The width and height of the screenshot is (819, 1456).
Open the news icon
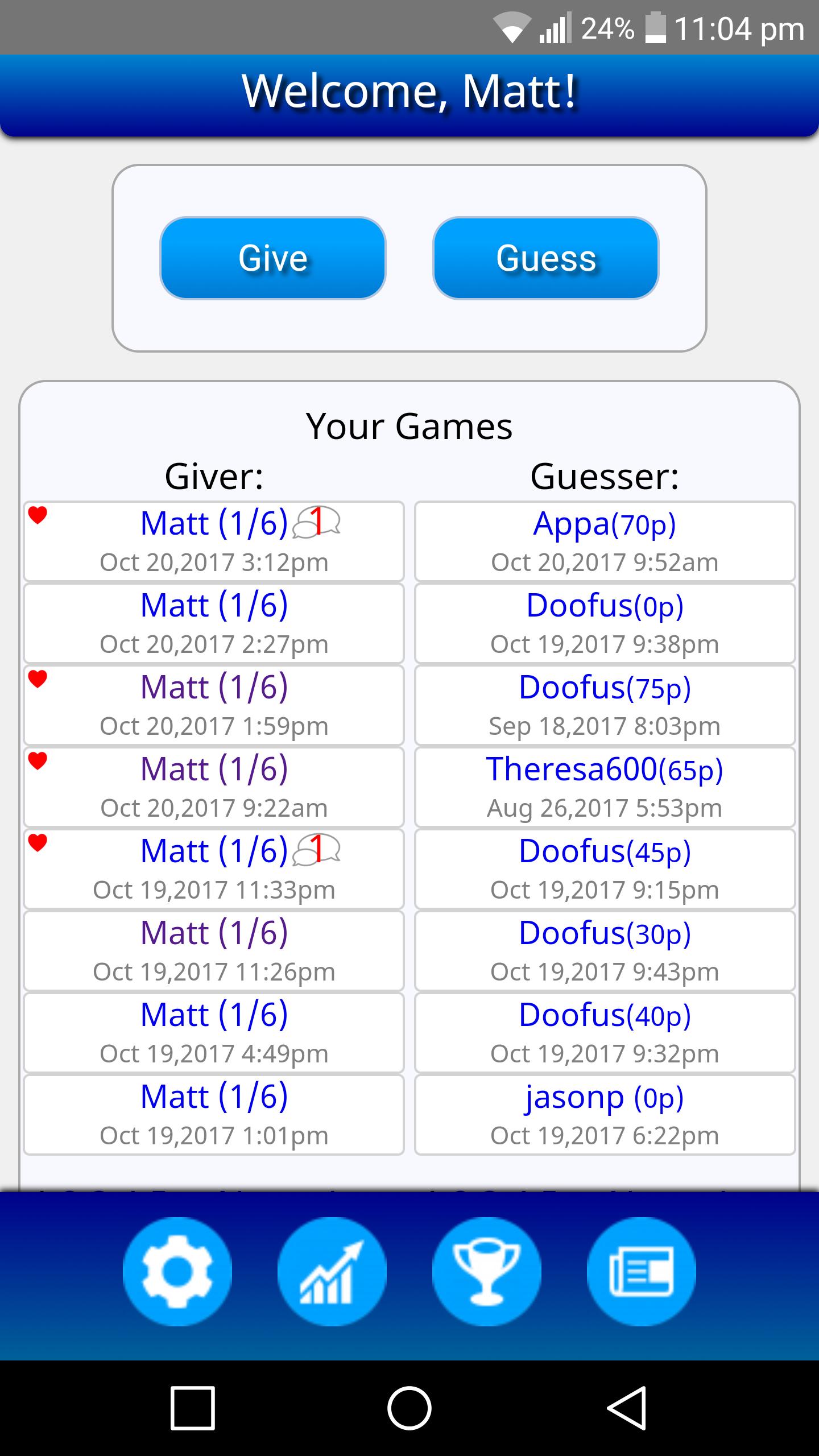tap(641, 1271)
